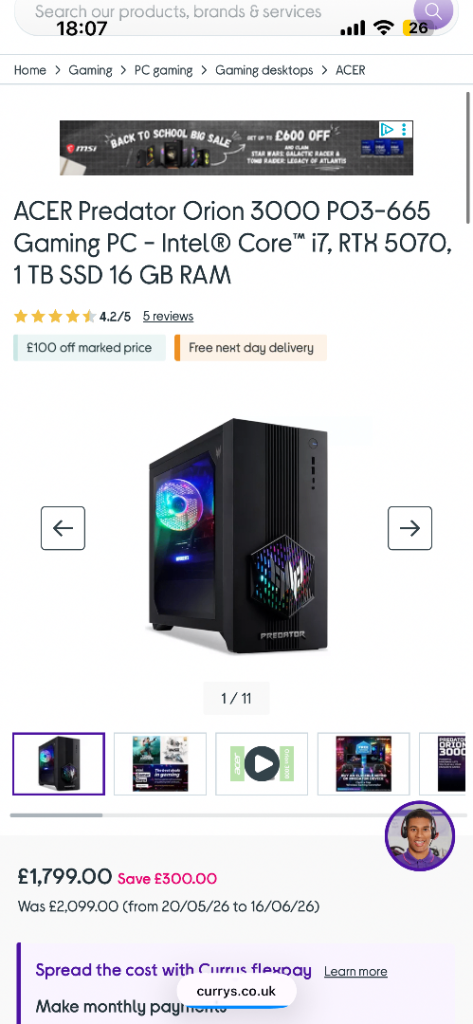
Task: Play the Acer product video thumbnail
Action: point(262,763)
